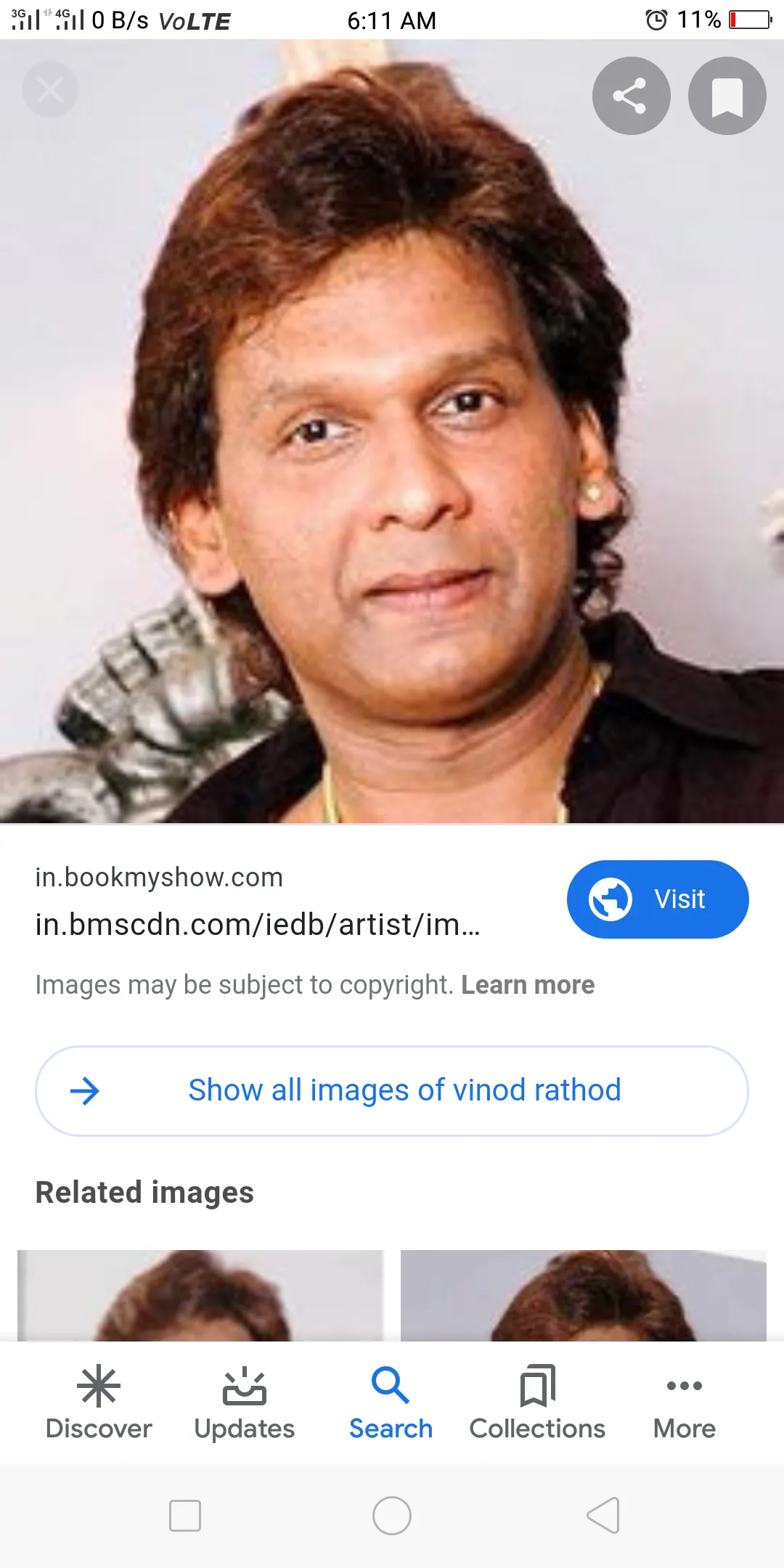The image size is (784, 1568).
Task: Go back using system back button
Action: tap(603, 1516)
